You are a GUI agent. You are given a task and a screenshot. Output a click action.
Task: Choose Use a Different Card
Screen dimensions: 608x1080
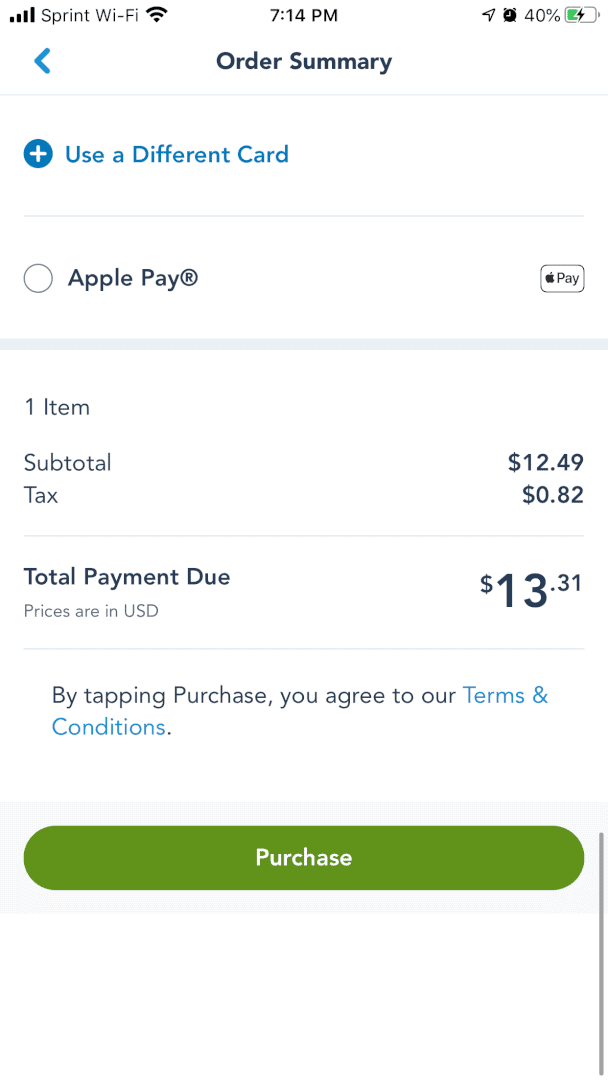coord(157,155)
